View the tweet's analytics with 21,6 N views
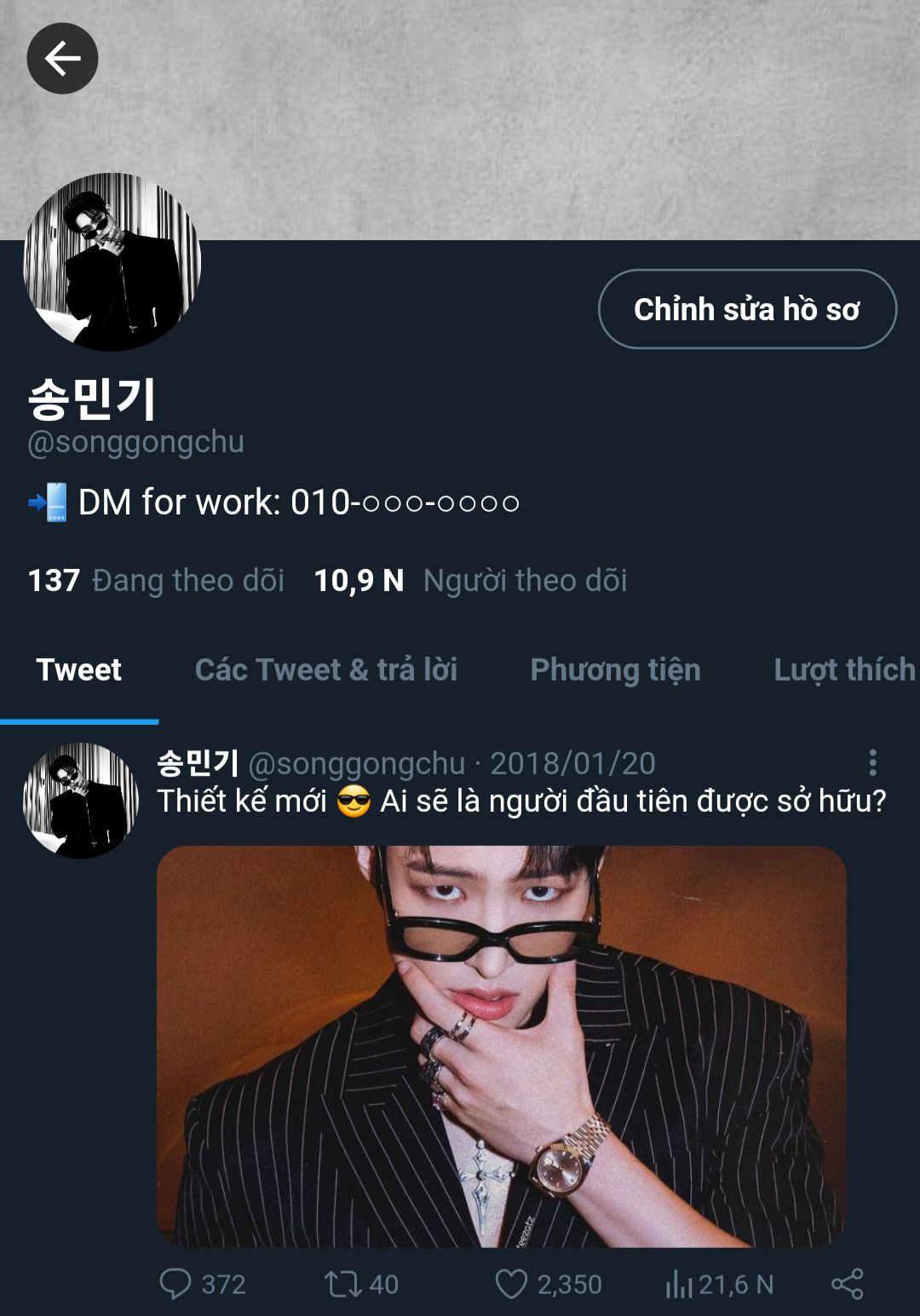The width and height of the screenshot is (920, 1316). [718, 1284]
